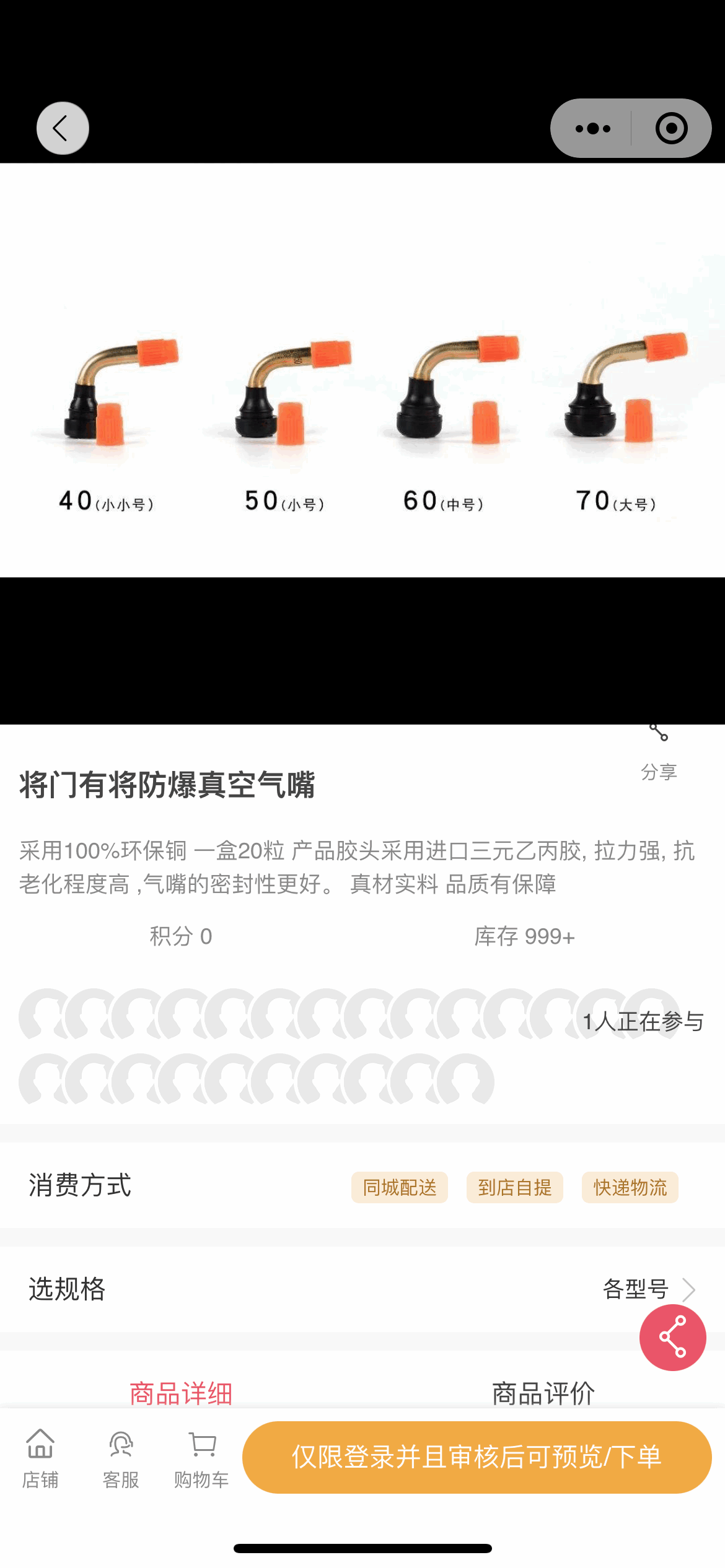Go to the 店铺 shop page
This screenshot has height=1568, width=725.
pos(40,1458)
